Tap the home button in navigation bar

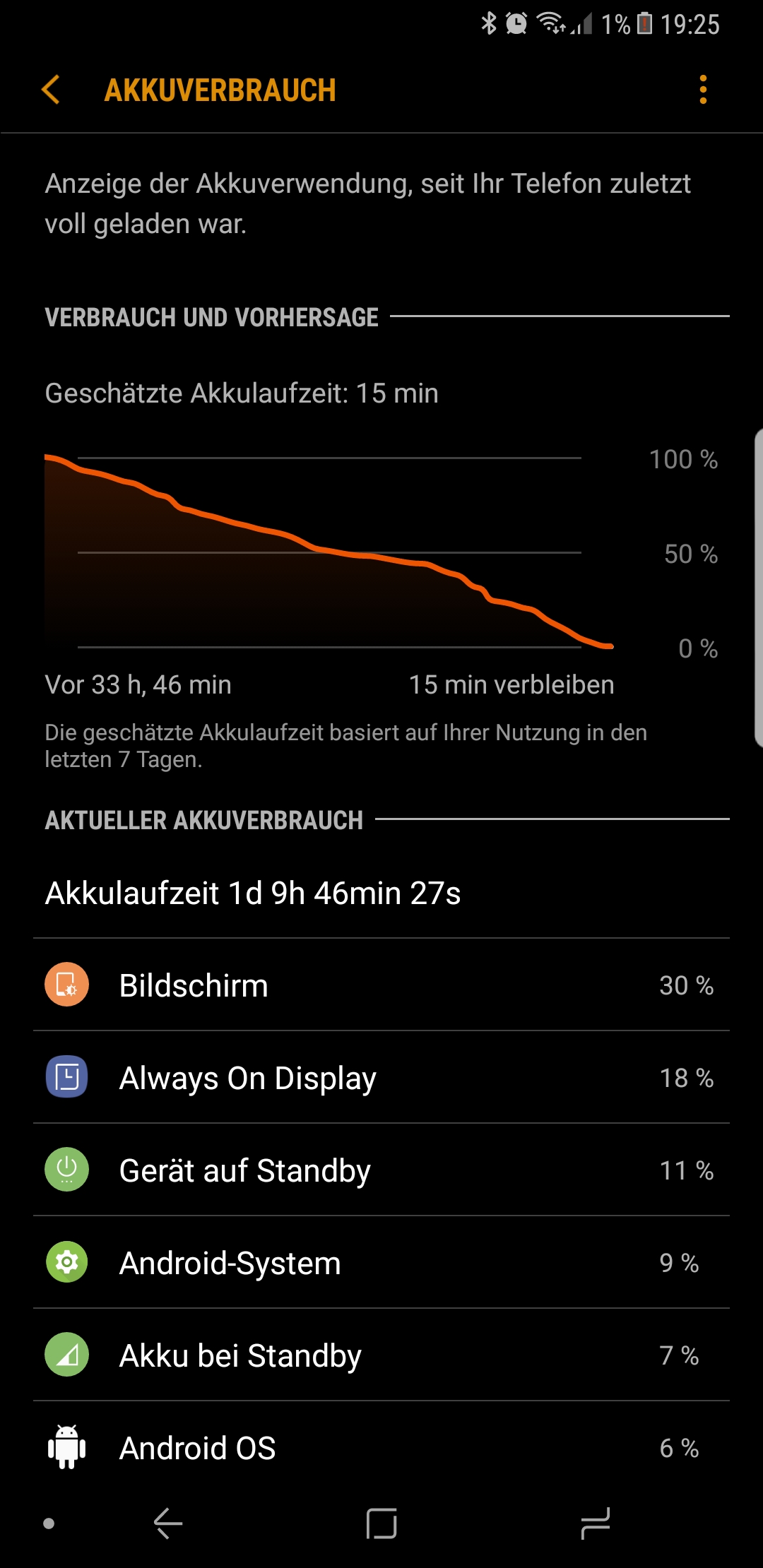pyautogui.click(x=381, y=1524)
